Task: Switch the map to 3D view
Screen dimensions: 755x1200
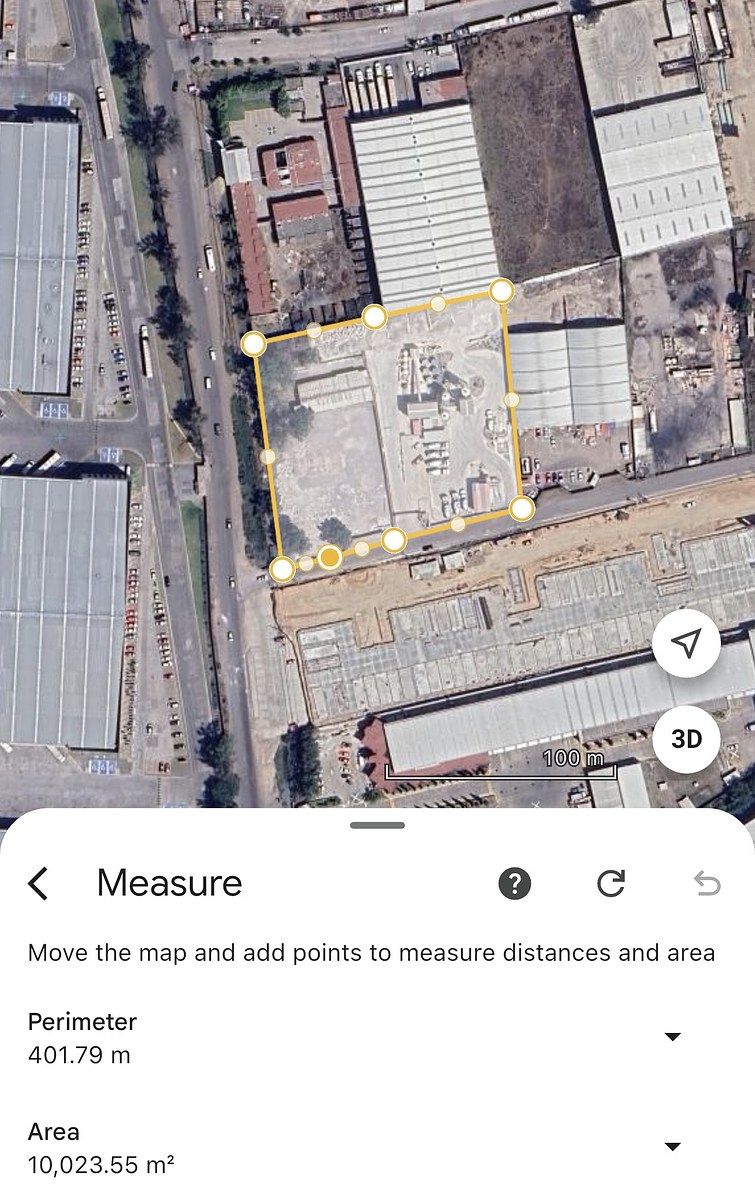Action: click(x=686, y=739)
